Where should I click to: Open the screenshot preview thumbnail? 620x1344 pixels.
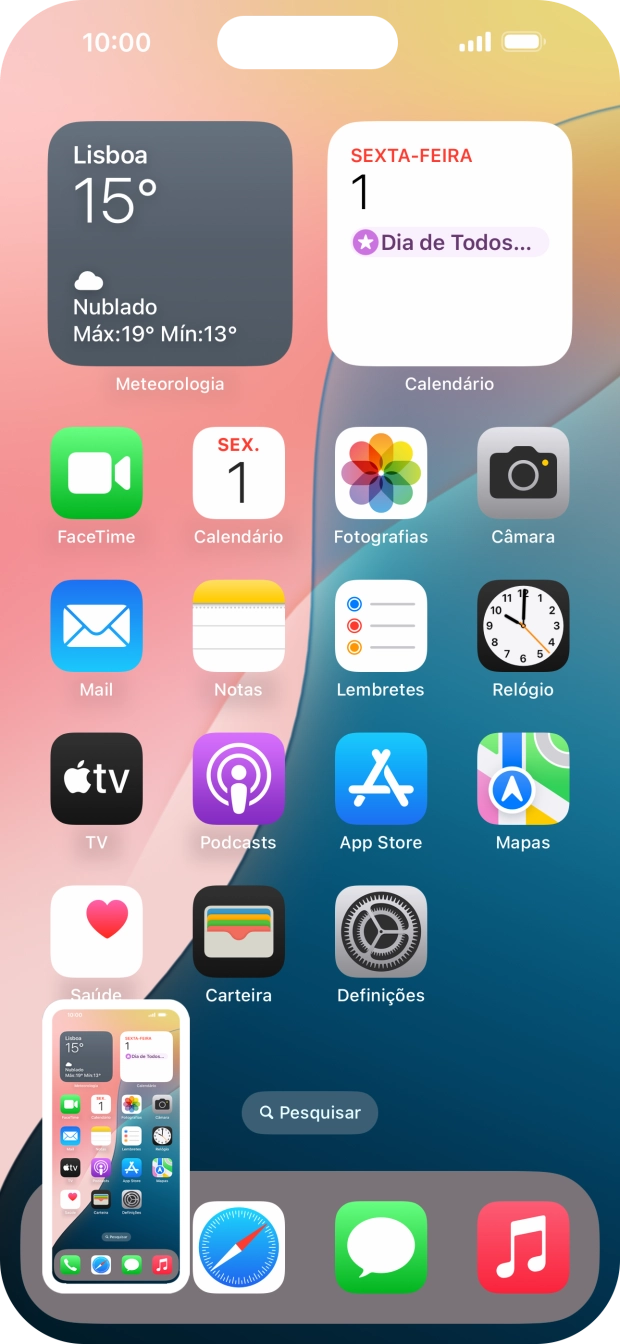tap(116, 1146)
